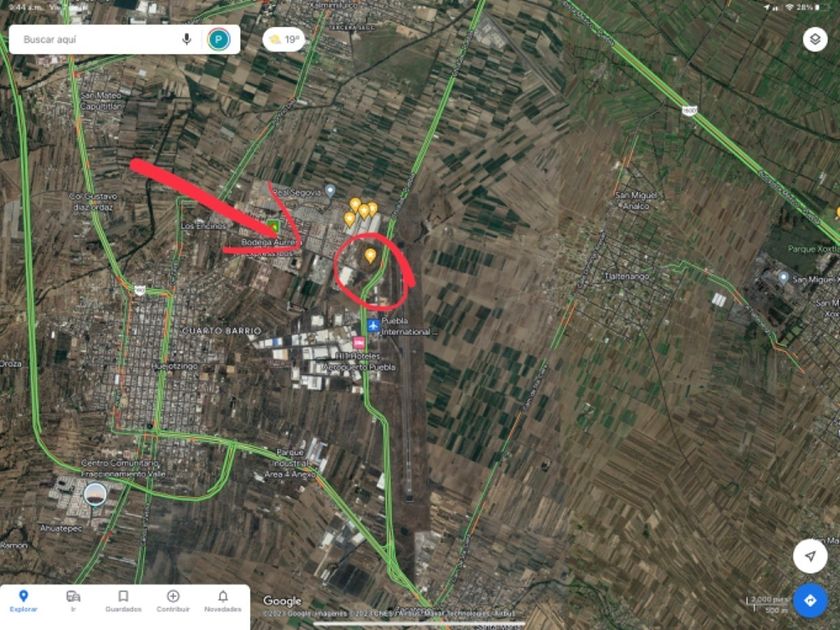
Task: Center map on my current location
Action: coord(810,556)
